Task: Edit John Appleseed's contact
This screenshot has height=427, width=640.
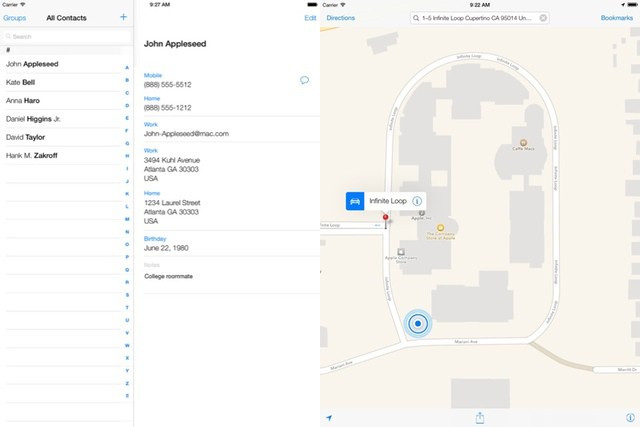Action: (x=310, y=18)
